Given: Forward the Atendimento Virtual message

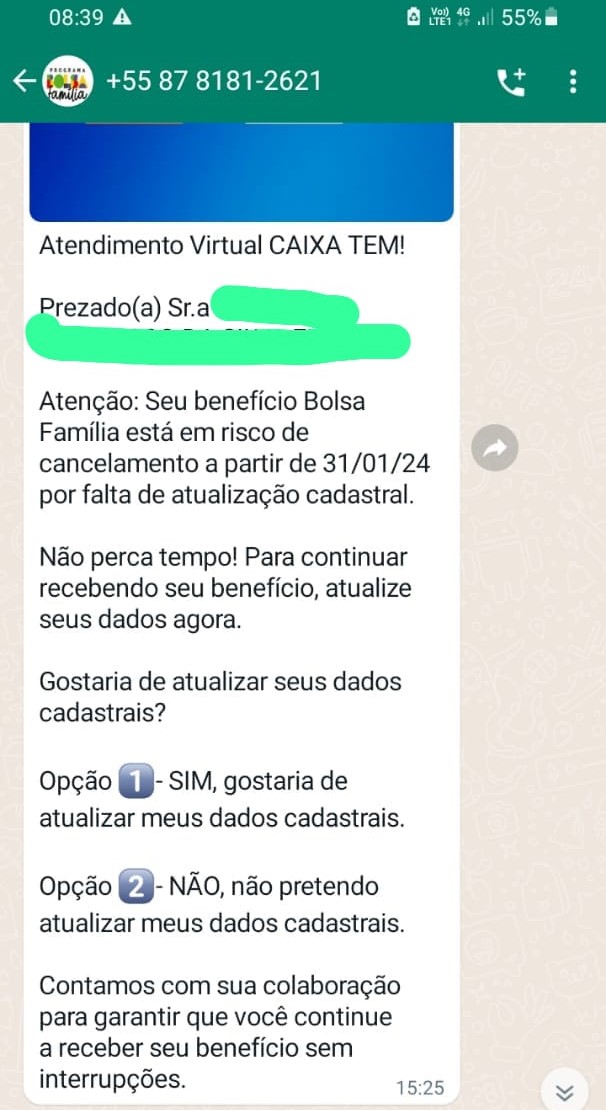Looking at the screenshot, I should 494,449.
